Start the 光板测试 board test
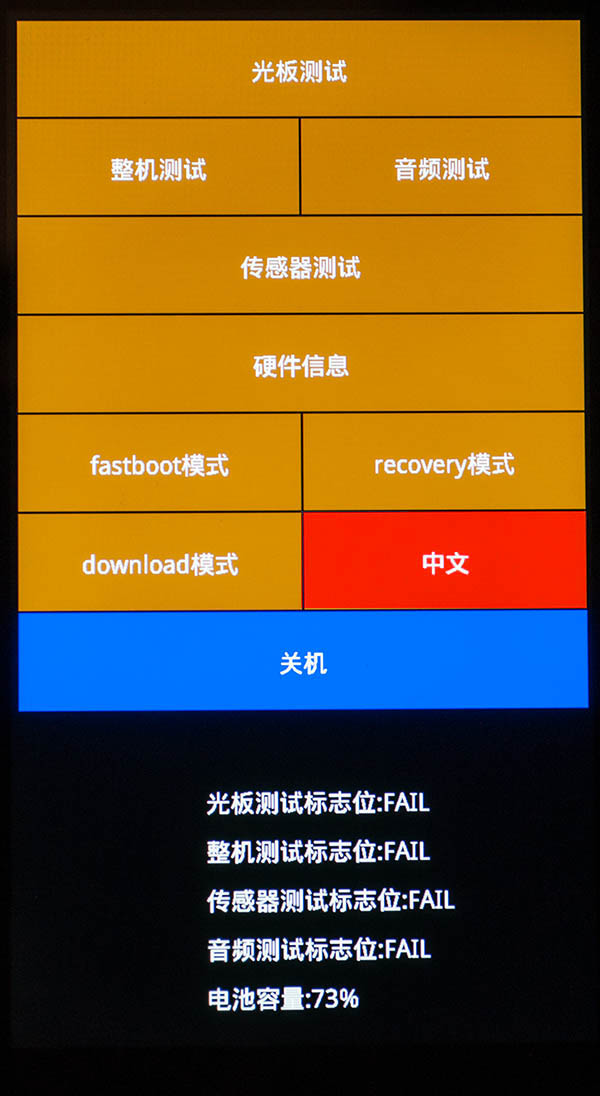Viewport: 600px width, 1096px height. (299, 70)
